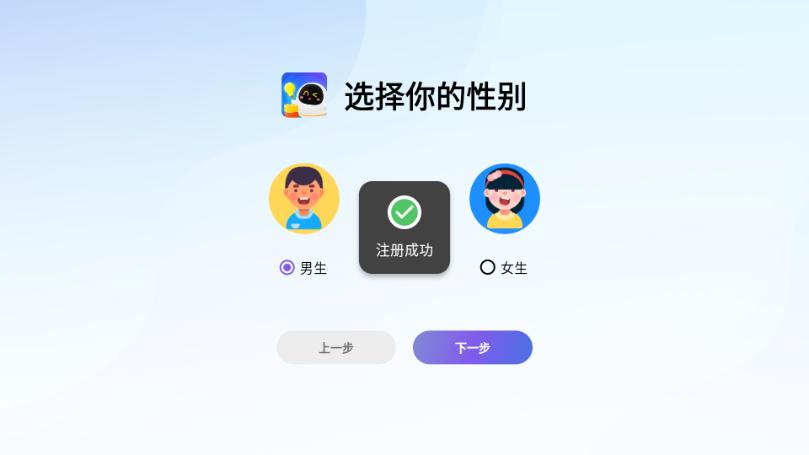809x455 pixels.
Task: Choose the girl avatar
Action: tap(504, 199)
